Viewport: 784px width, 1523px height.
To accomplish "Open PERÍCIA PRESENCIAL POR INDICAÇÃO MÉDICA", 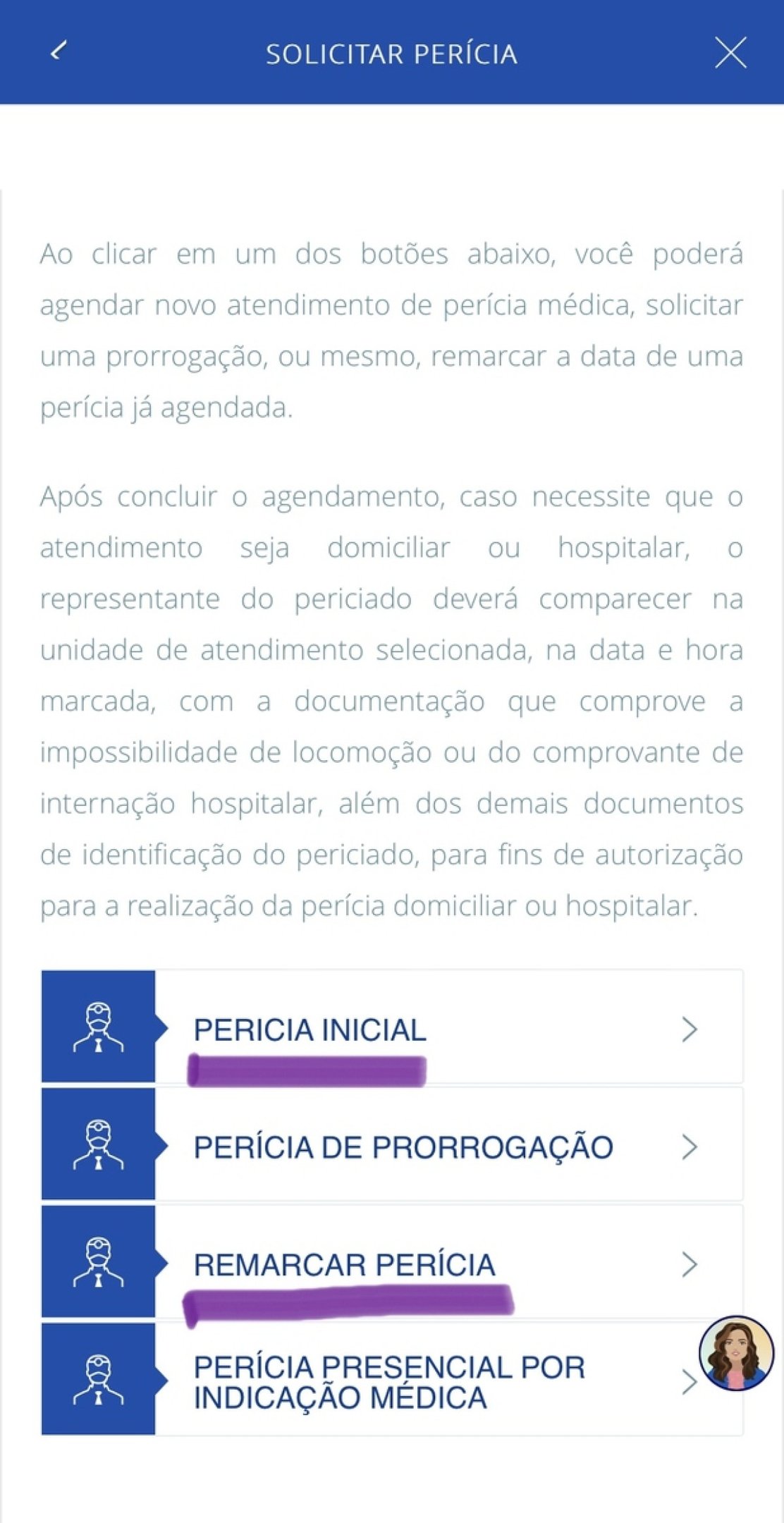I will coord(388,1382).
